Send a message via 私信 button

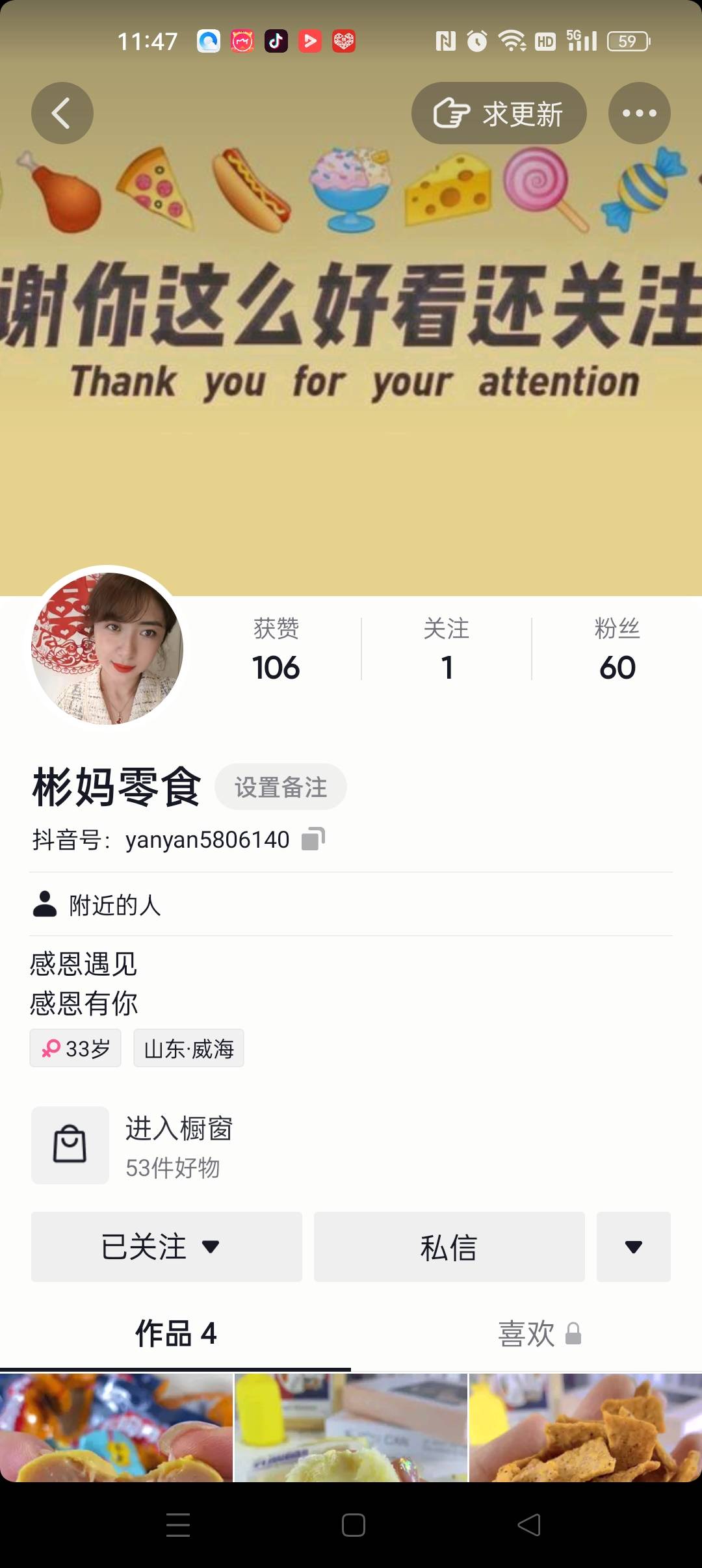(x=448, y=1246)
